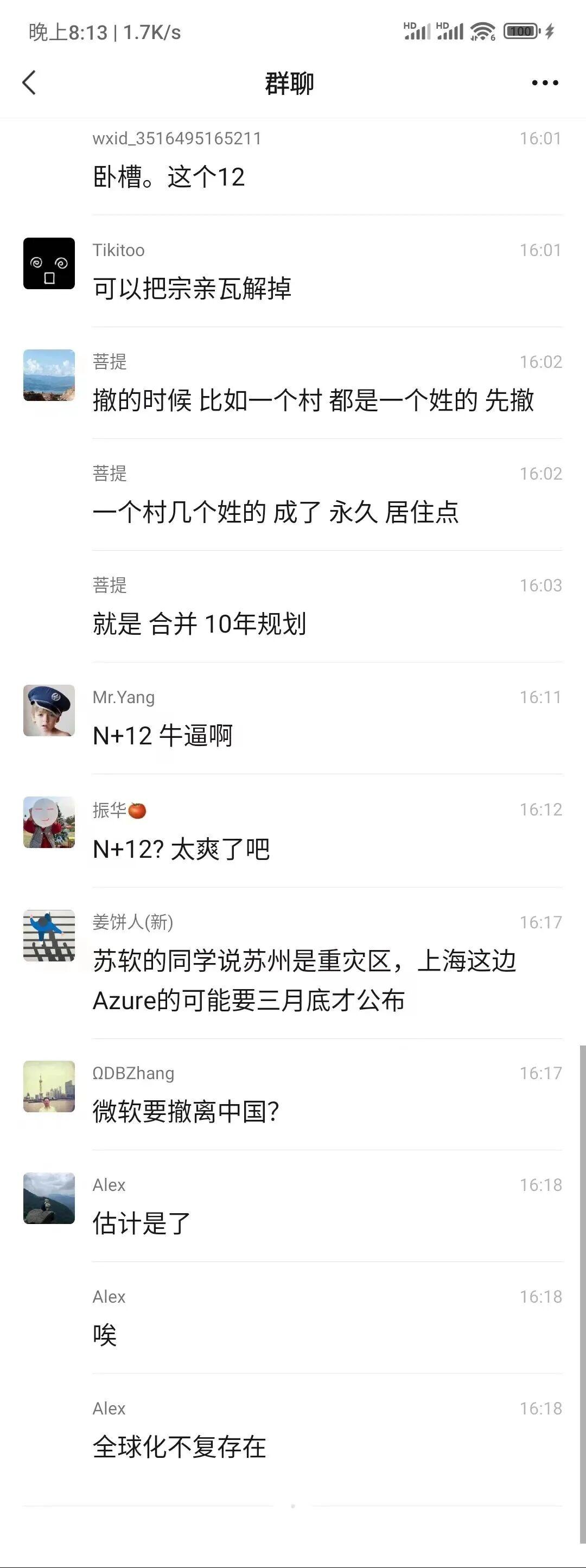This screenshot has width=586, height=1568.
Task: Tap 姜饼人(新)'s avatar
Action: tap(49, 935)
